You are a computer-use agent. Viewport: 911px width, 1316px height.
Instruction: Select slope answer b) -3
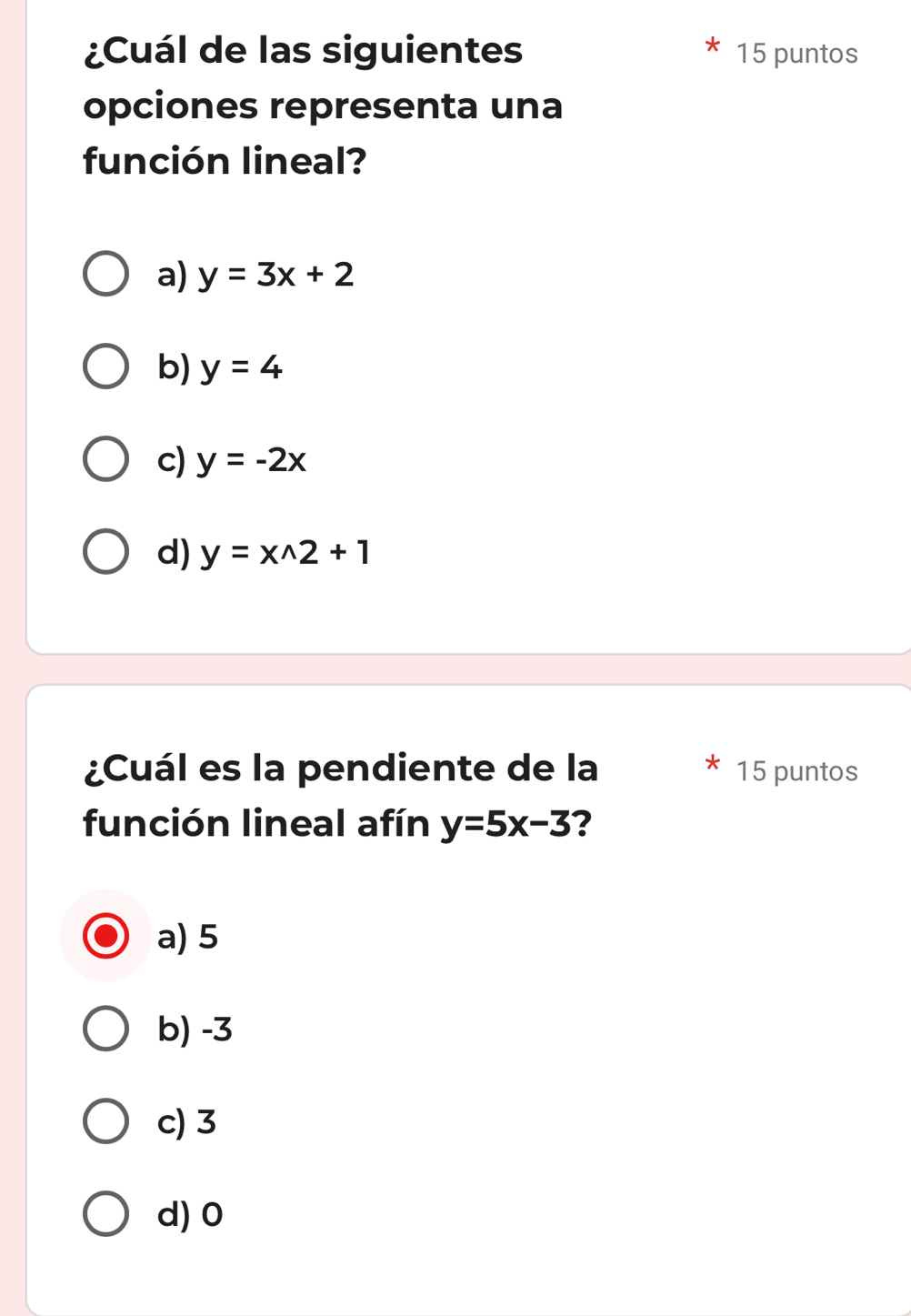[106, 1029]
